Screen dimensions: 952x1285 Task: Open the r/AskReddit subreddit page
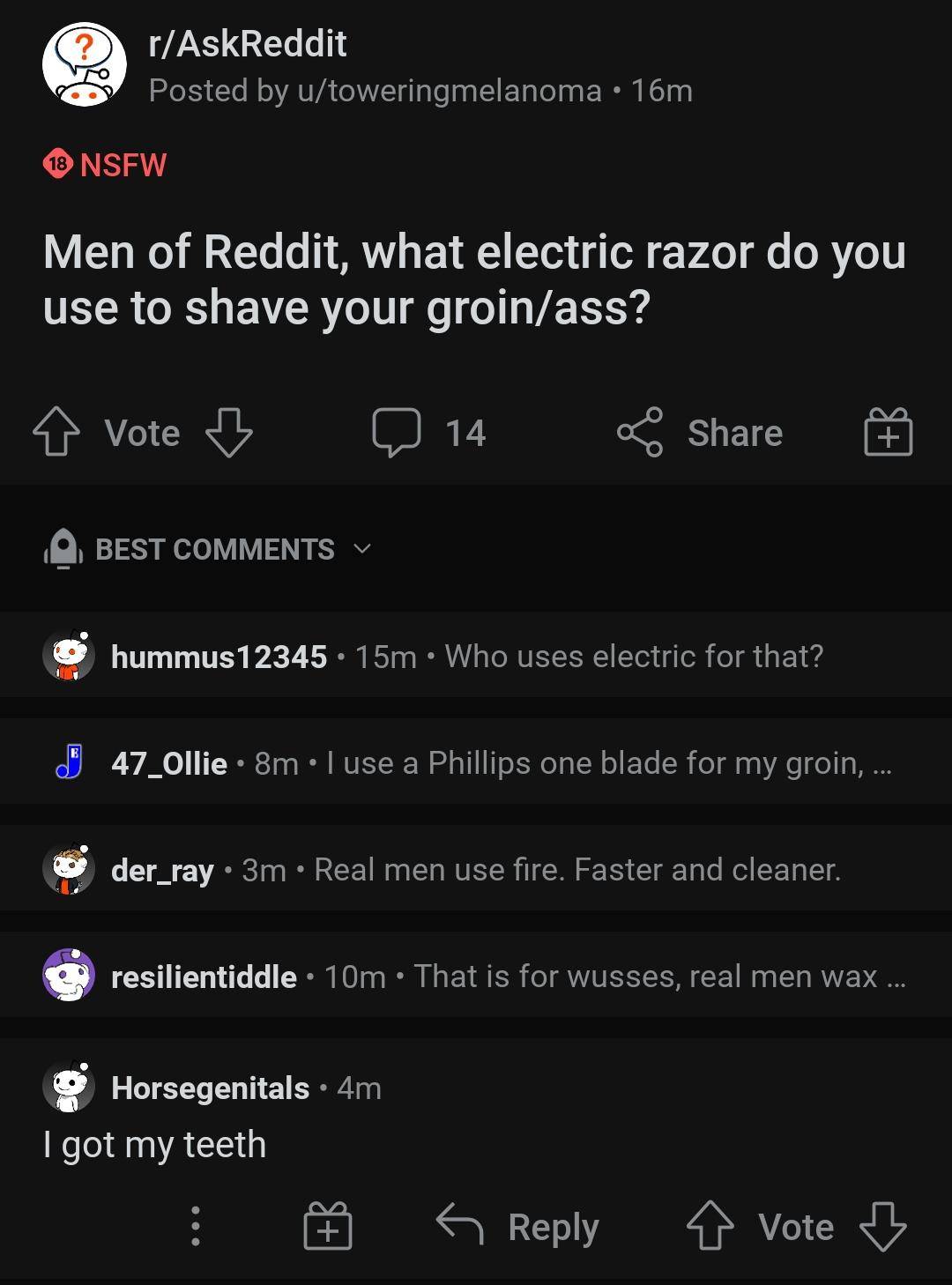pos(248,44)
